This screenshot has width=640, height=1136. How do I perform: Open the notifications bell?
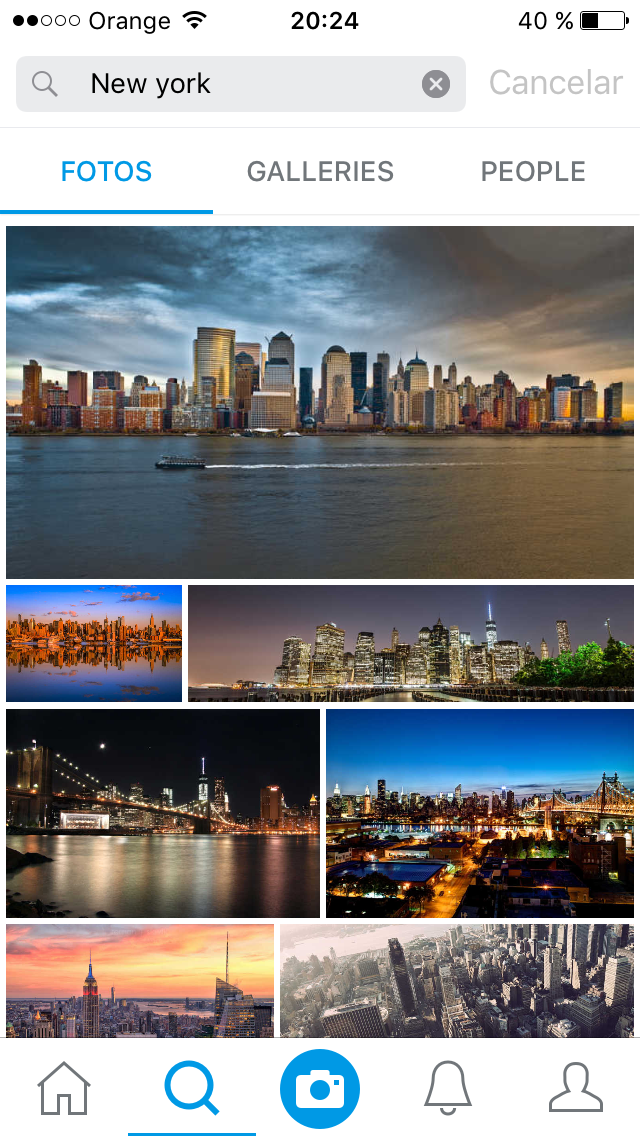tap(448, 1088)
